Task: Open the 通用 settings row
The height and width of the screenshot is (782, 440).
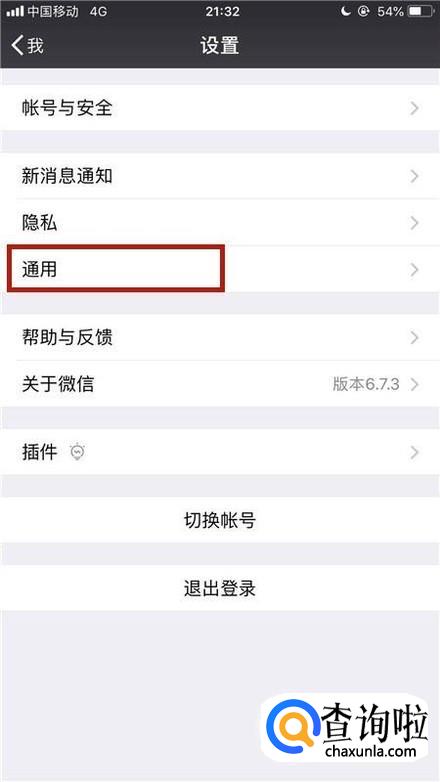Action: coord(220,269)
